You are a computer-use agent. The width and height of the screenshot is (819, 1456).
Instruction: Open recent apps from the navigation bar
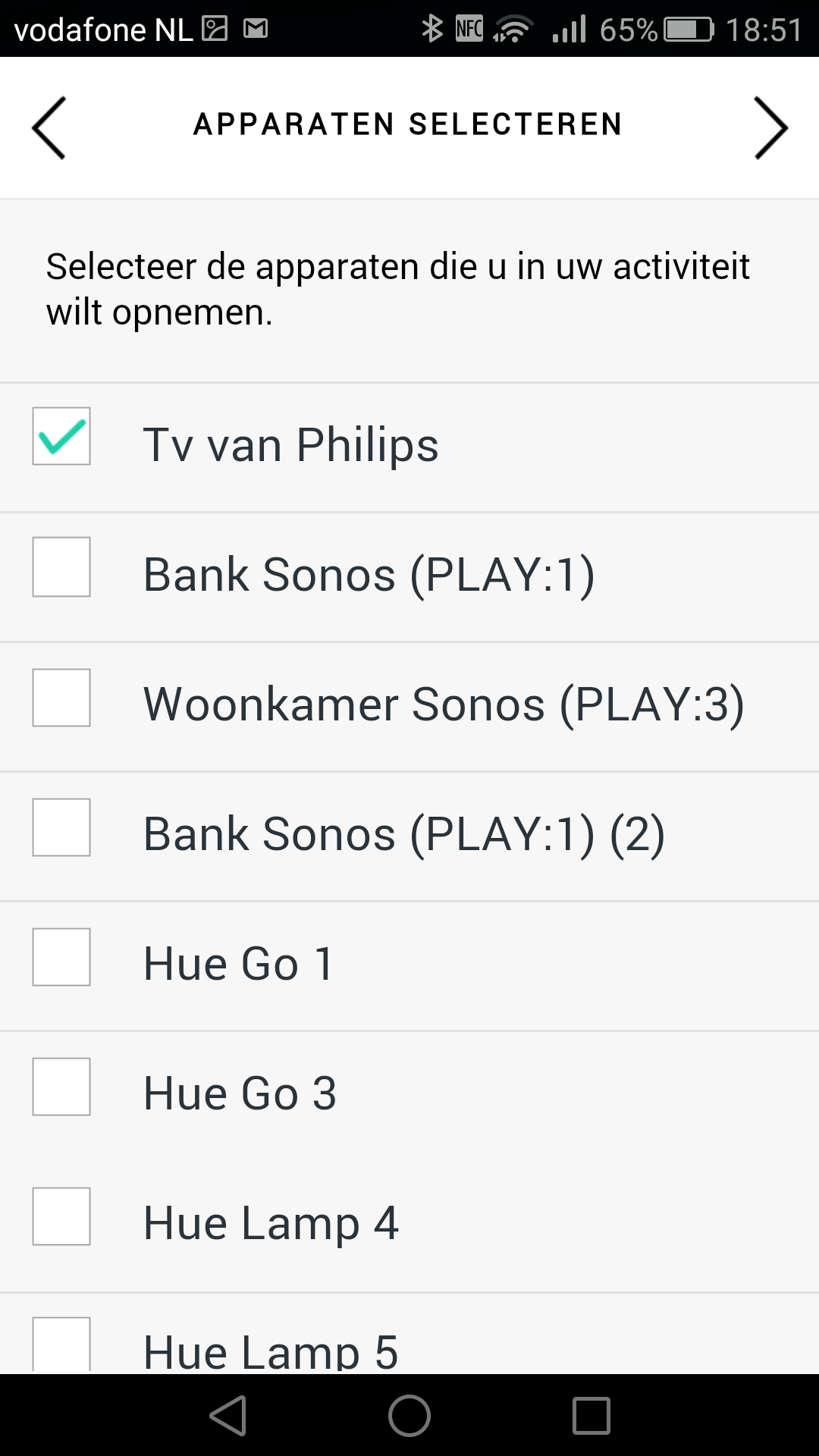coord(591,1416)
